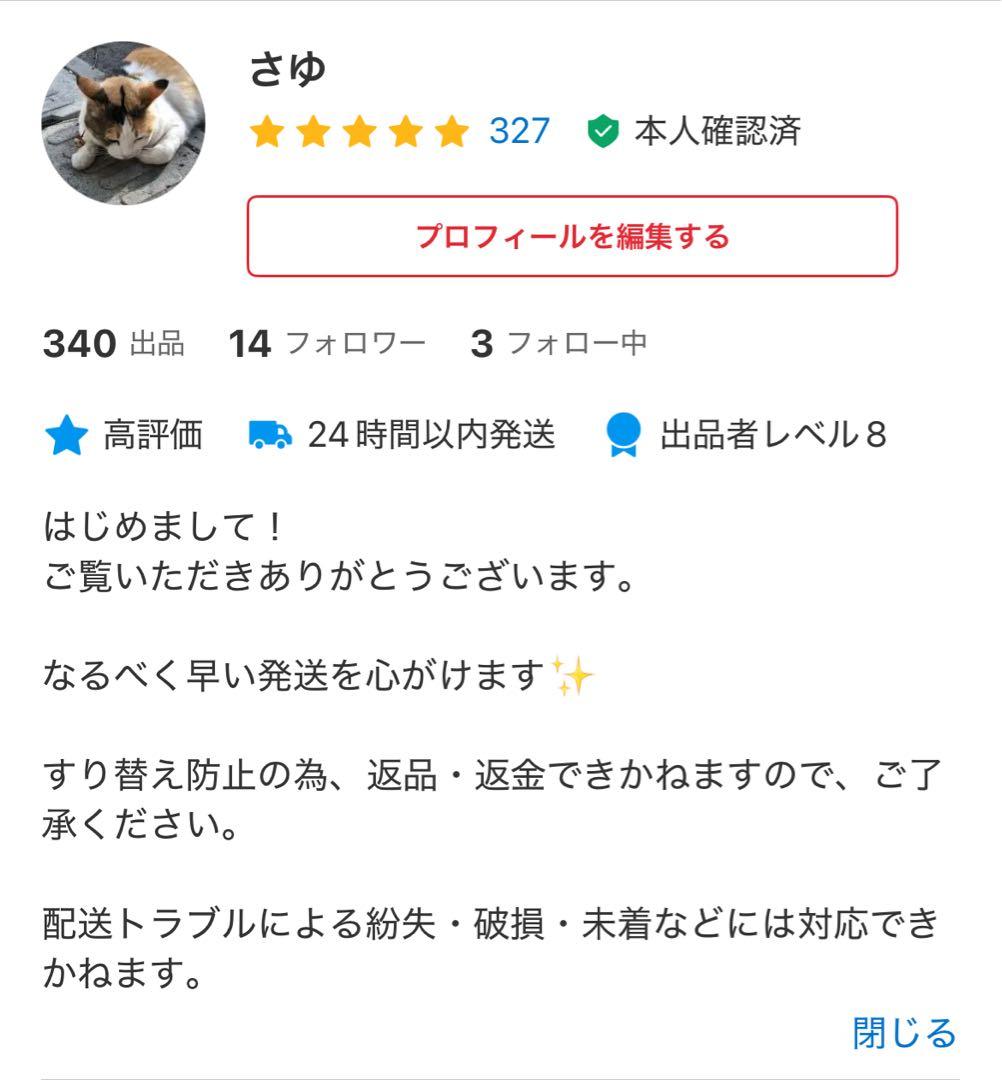Click the verified identity shield badge
This screenshot has height=1080, width=1002.
click(x=603, y=130)
